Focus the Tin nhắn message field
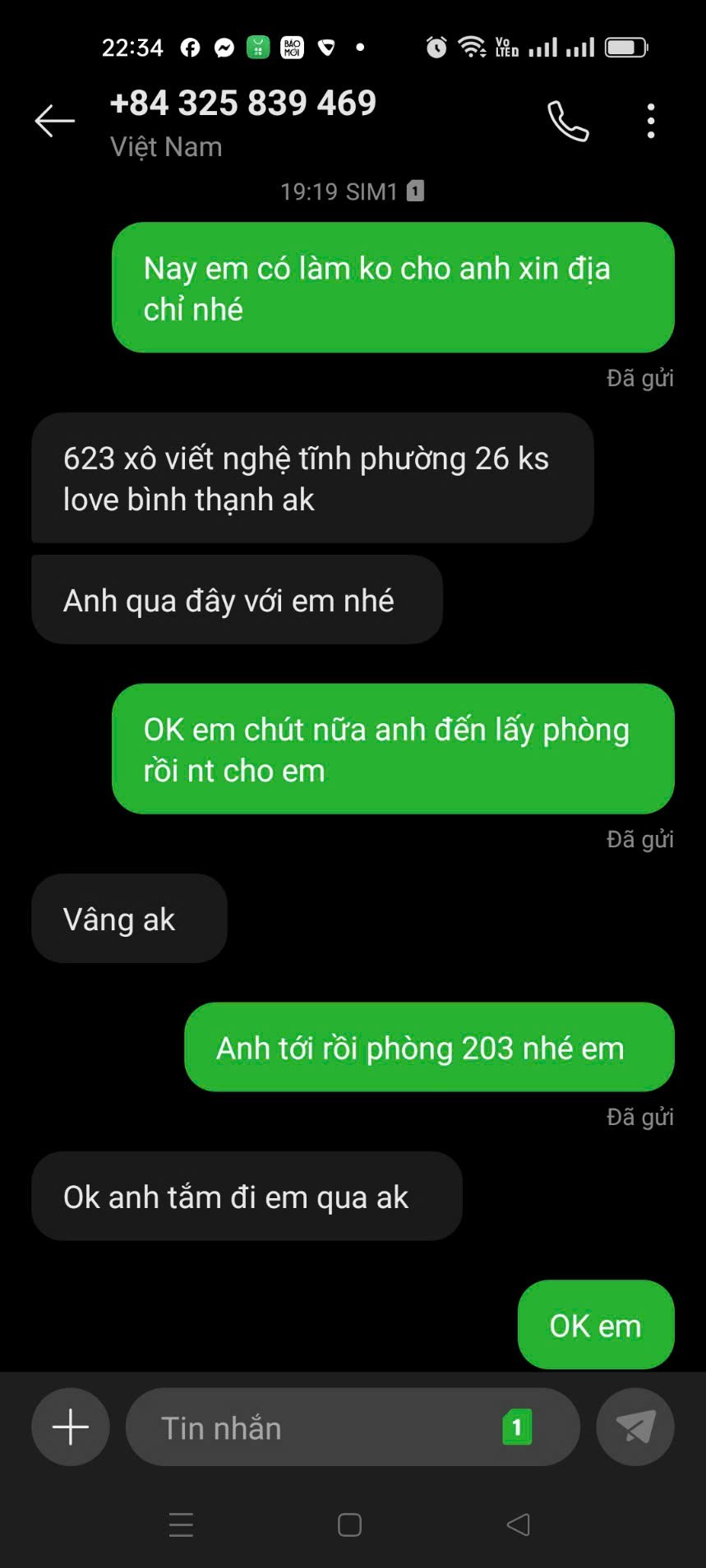Image resolution: width=706 pixels, height=1568 pixels. click(x=312, y=1427)
